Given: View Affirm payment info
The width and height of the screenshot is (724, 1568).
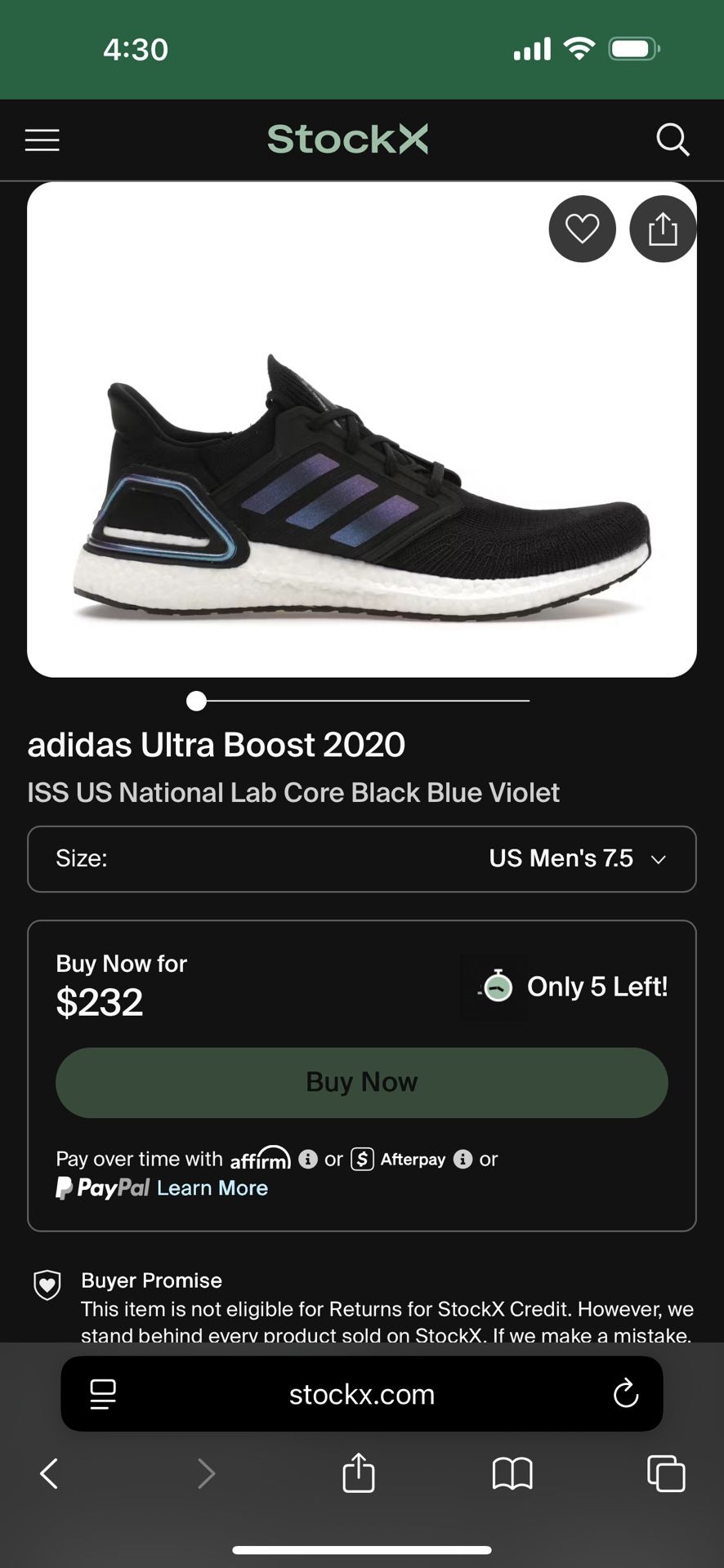Looking at the screenshot, I should [x=308, y=1159].
